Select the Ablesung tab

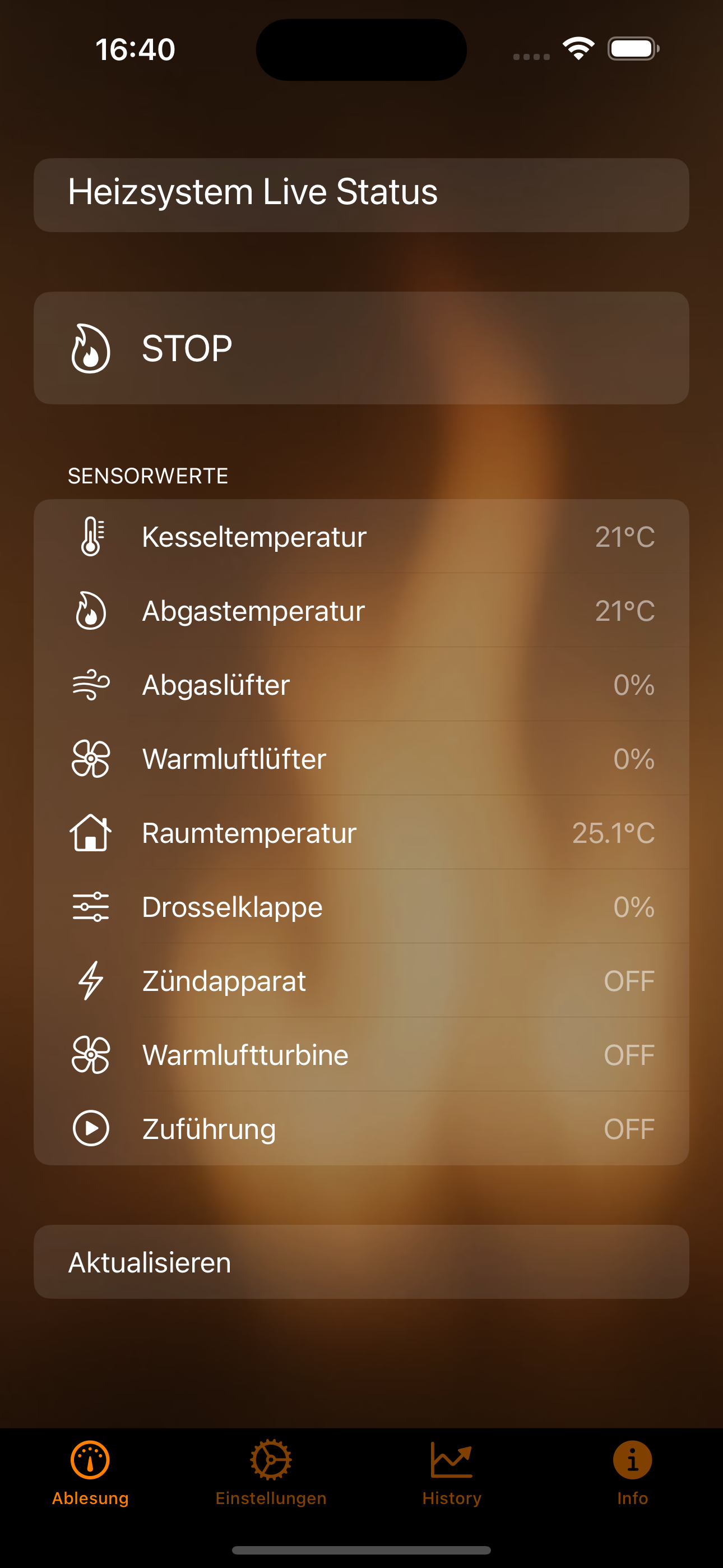[x=90, y=1472]
